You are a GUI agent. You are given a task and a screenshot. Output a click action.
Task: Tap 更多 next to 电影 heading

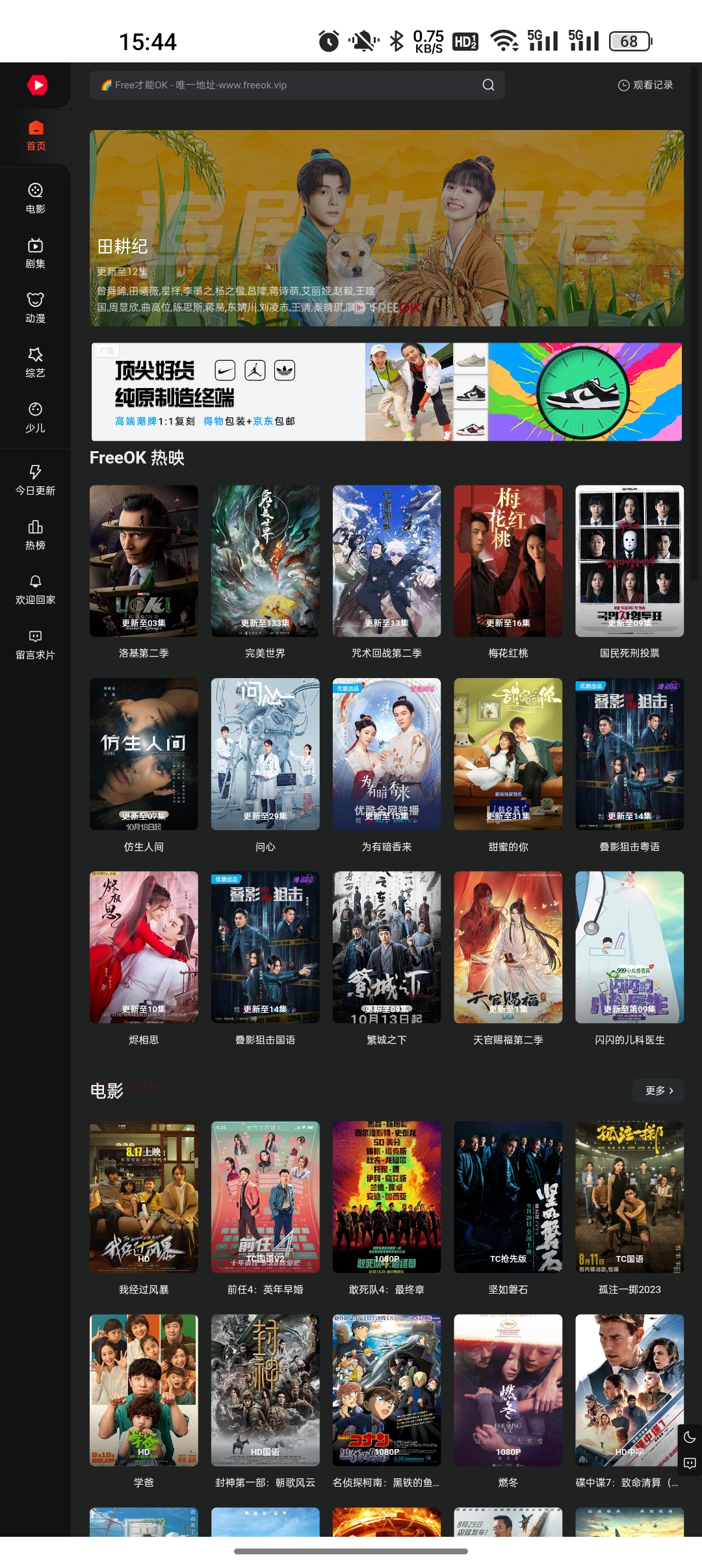pyautogui.click(x=658, y=1090)
